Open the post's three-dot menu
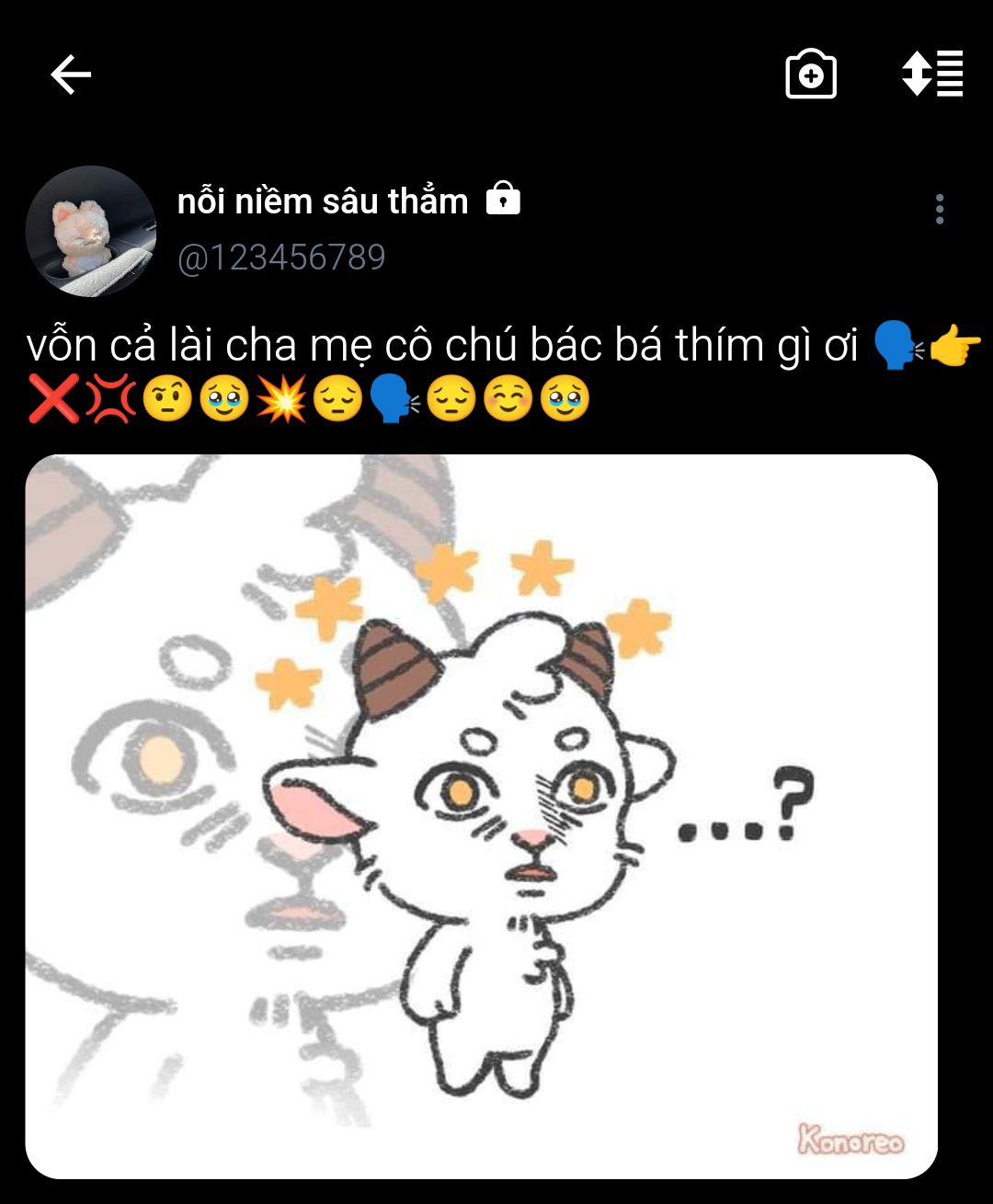 (x=939, y=210)
